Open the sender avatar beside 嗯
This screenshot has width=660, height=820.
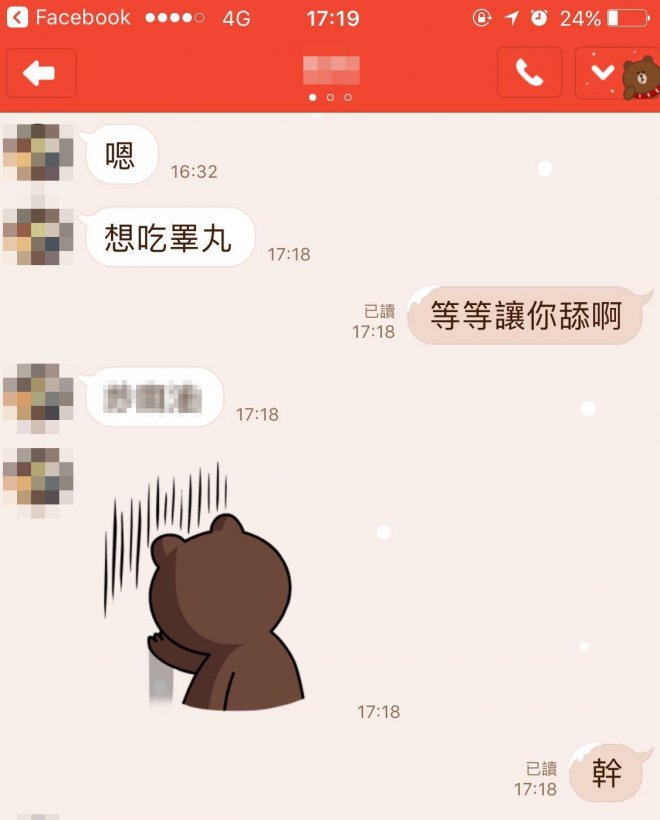click(x=37, y=152)
